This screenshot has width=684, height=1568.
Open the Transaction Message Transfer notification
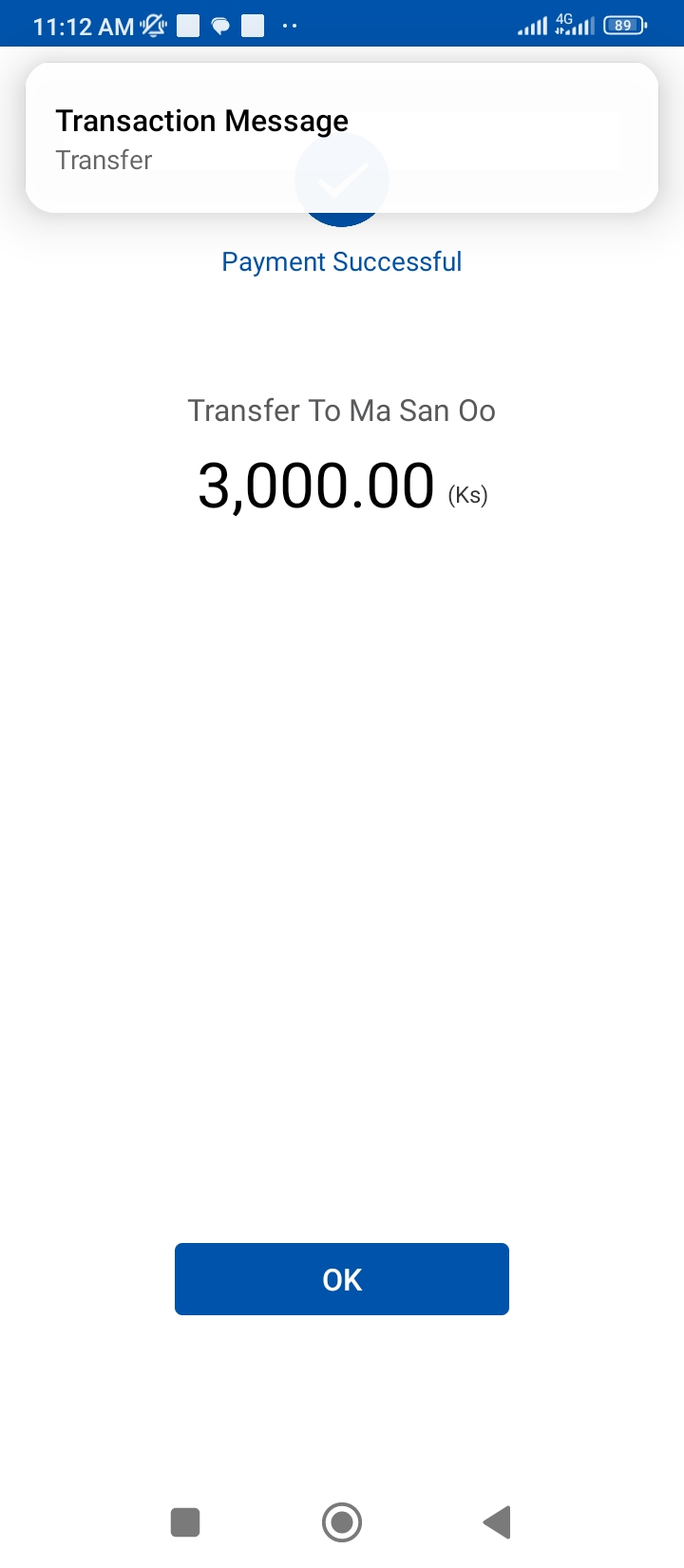342,139
